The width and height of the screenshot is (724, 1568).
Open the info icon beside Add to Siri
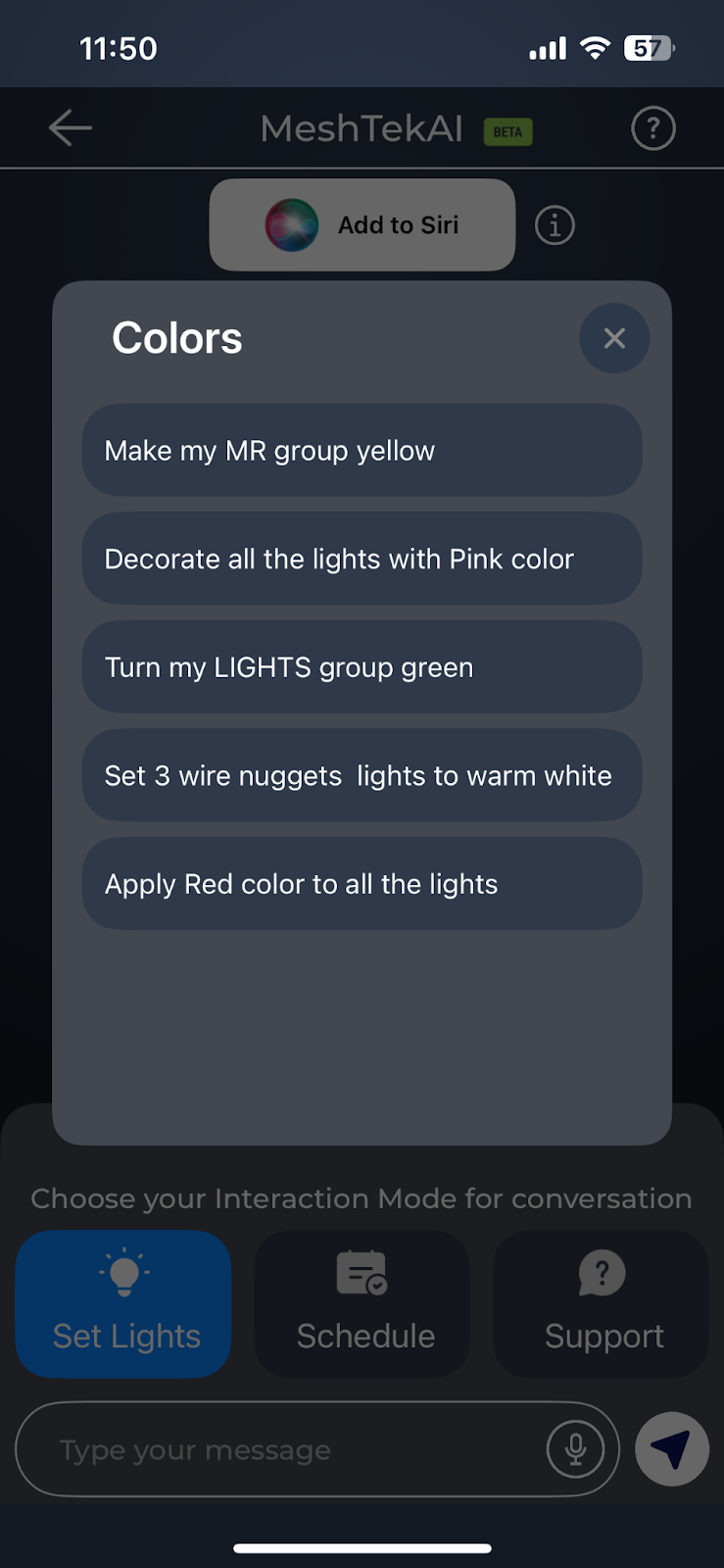point(555,225)
